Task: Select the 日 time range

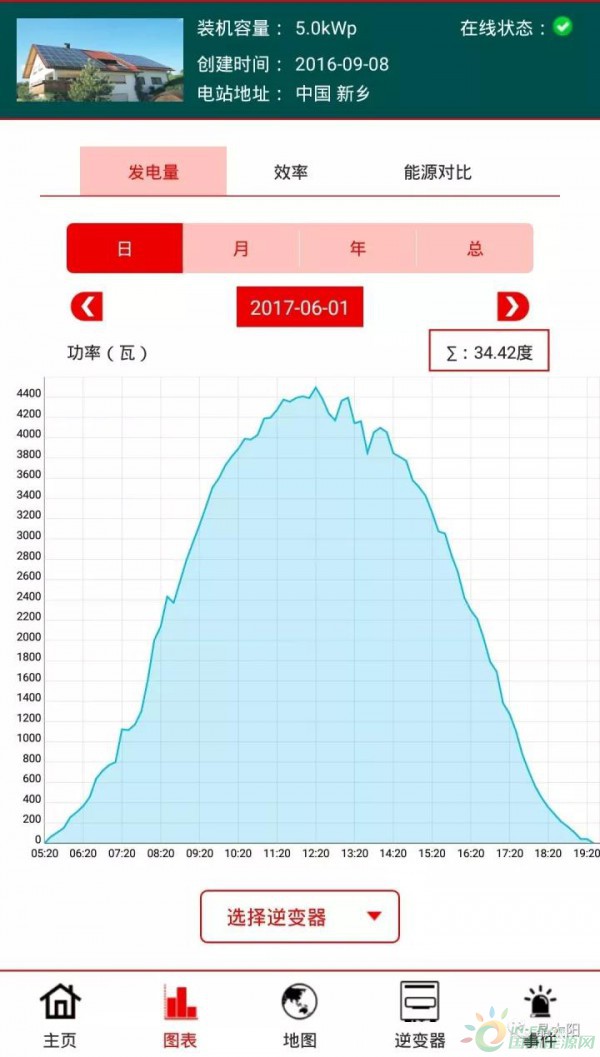Action: click(125, 248)
